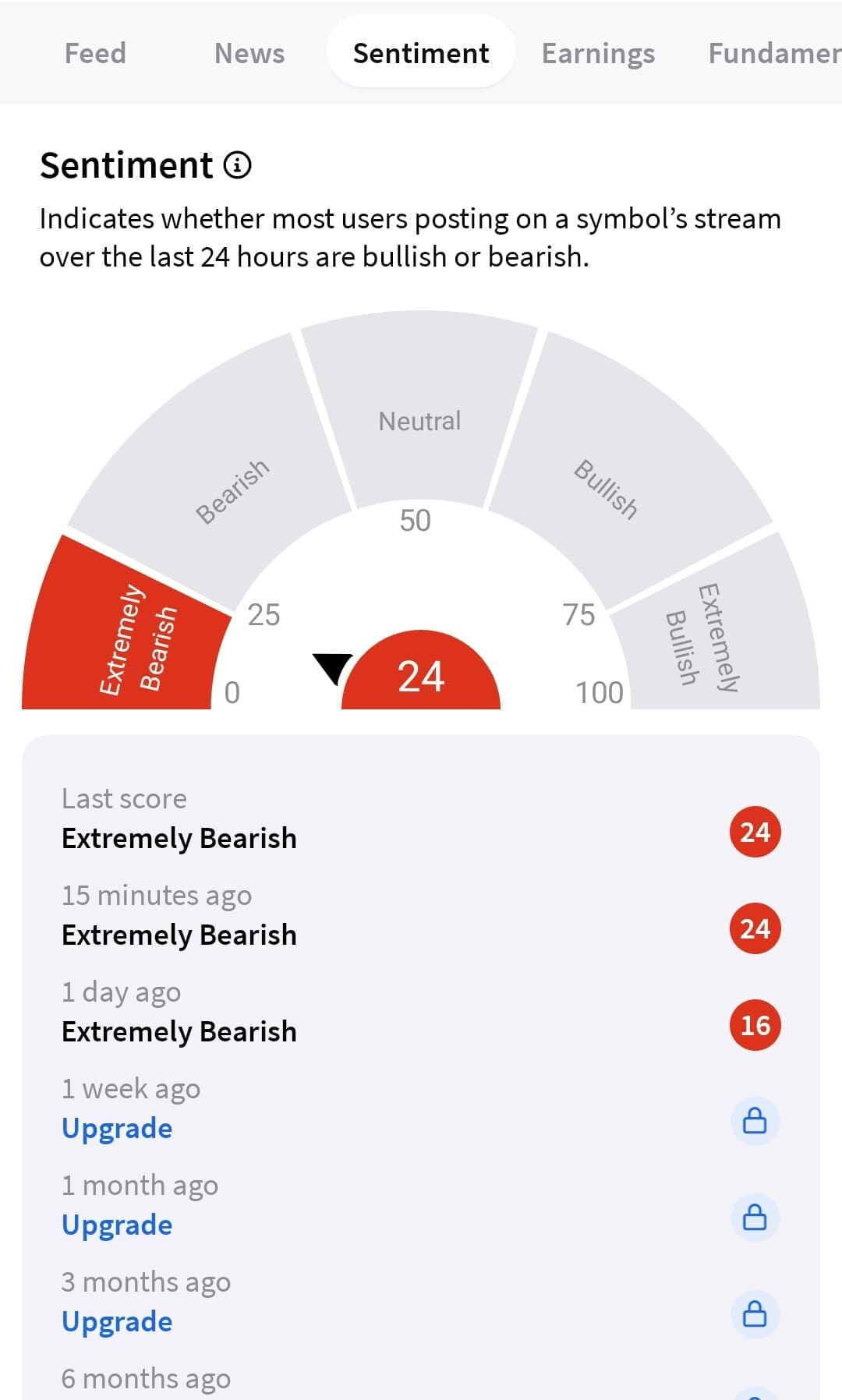Tap the lock icon for 1 week ago

(x=755, y=1121)
